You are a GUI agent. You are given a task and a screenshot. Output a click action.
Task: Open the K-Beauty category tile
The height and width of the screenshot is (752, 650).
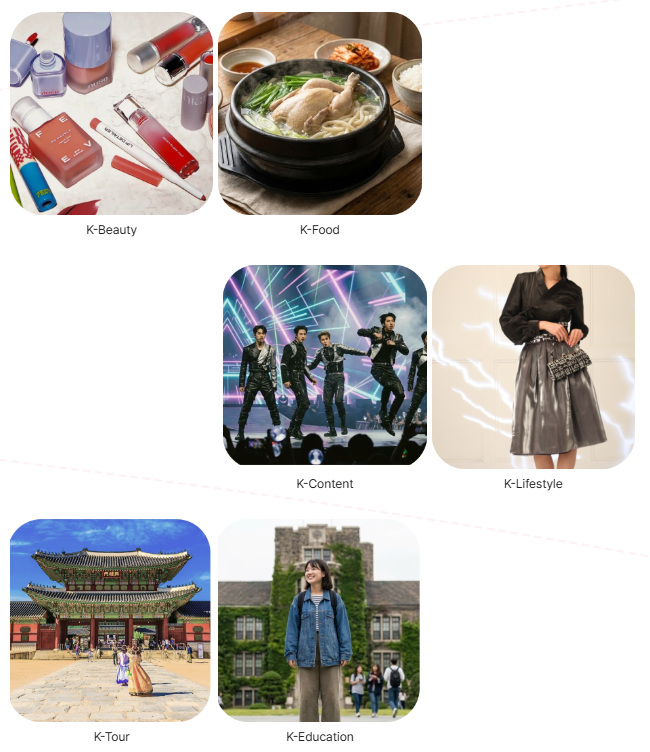coord(111,114)
